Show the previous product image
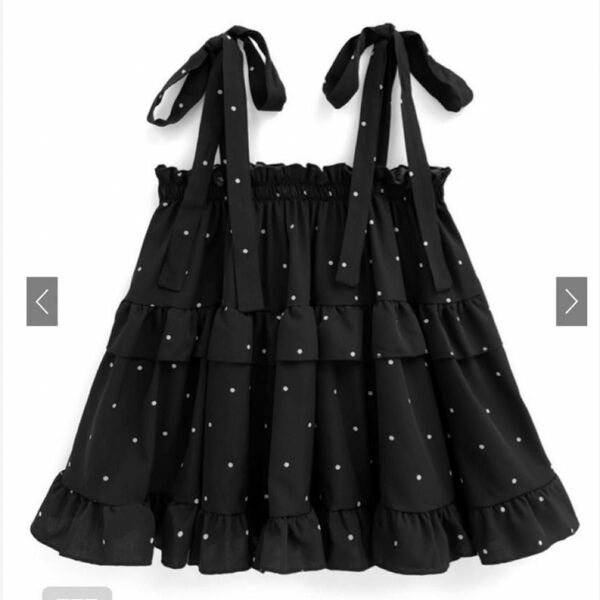This screenshot has height=600, width=600. click(42, 301)
